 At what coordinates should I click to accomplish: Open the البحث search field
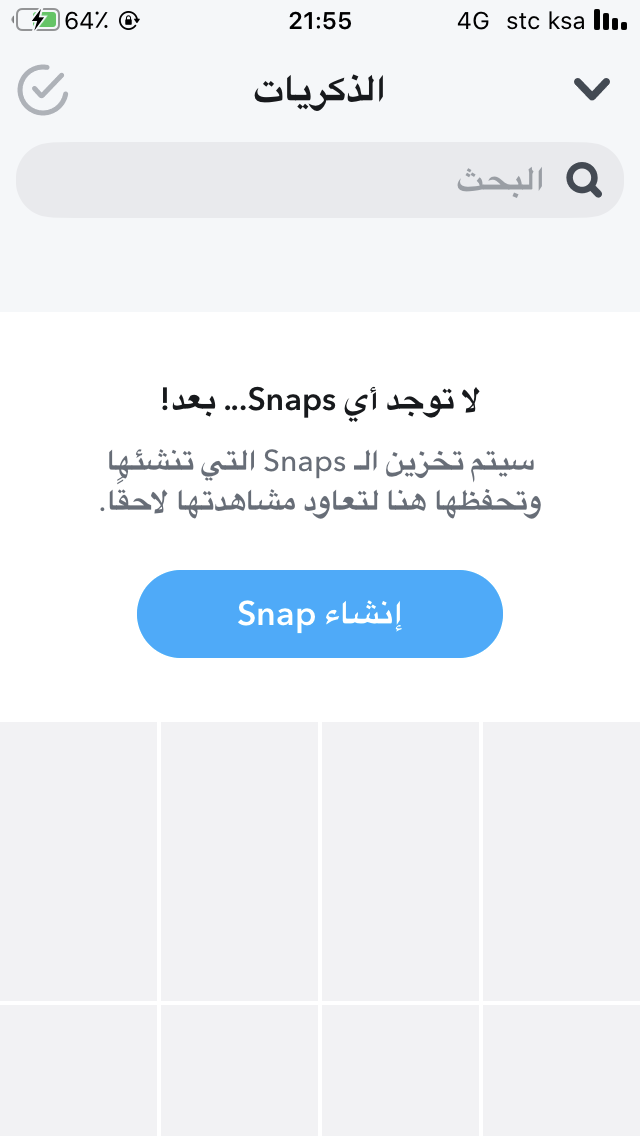[320, 180]
